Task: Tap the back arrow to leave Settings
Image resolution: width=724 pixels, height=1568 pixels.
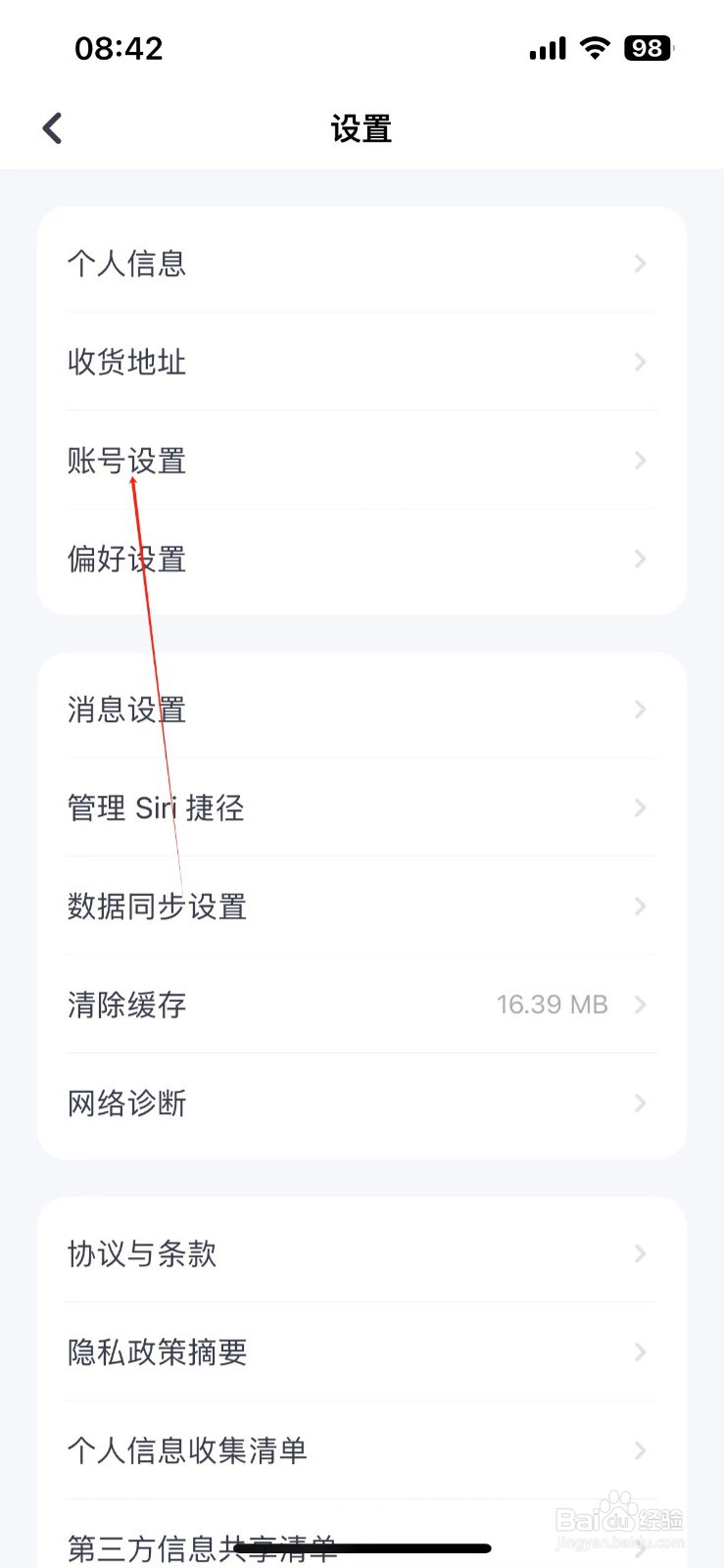Action: (52, 127)
